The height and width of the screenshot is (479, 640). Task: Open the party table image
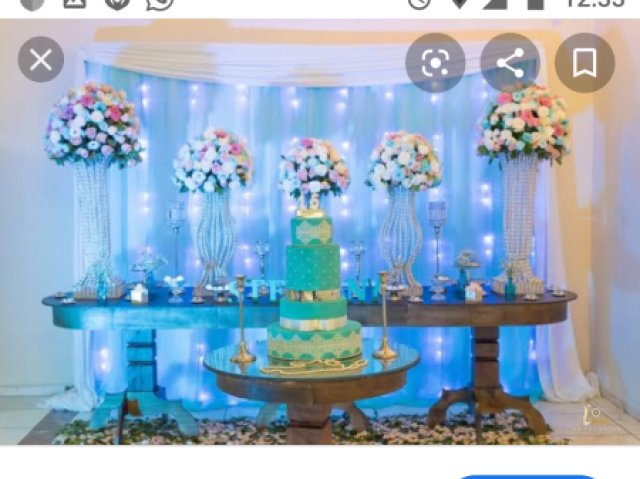pyautogui.click(x=320, y=260)
